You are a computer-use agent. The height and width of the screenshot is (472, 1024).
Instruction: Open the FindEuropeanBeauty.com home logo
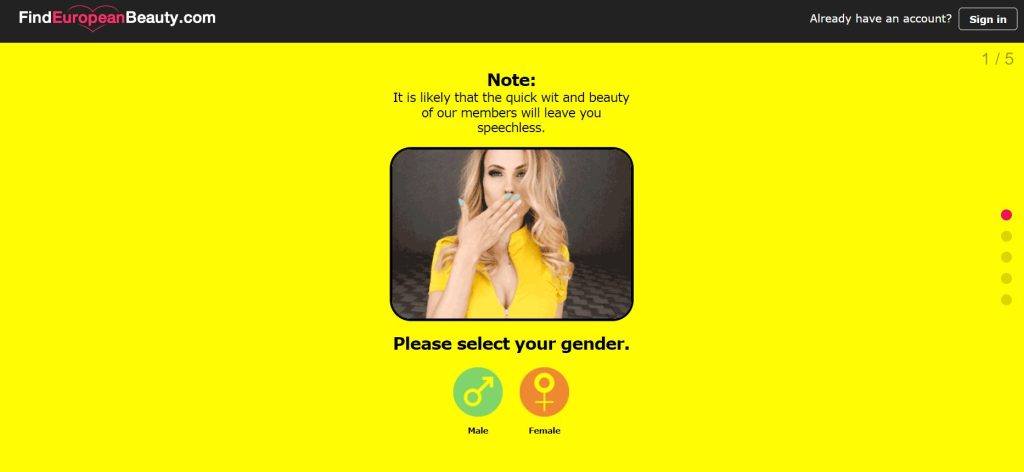[x=116, y=18]
